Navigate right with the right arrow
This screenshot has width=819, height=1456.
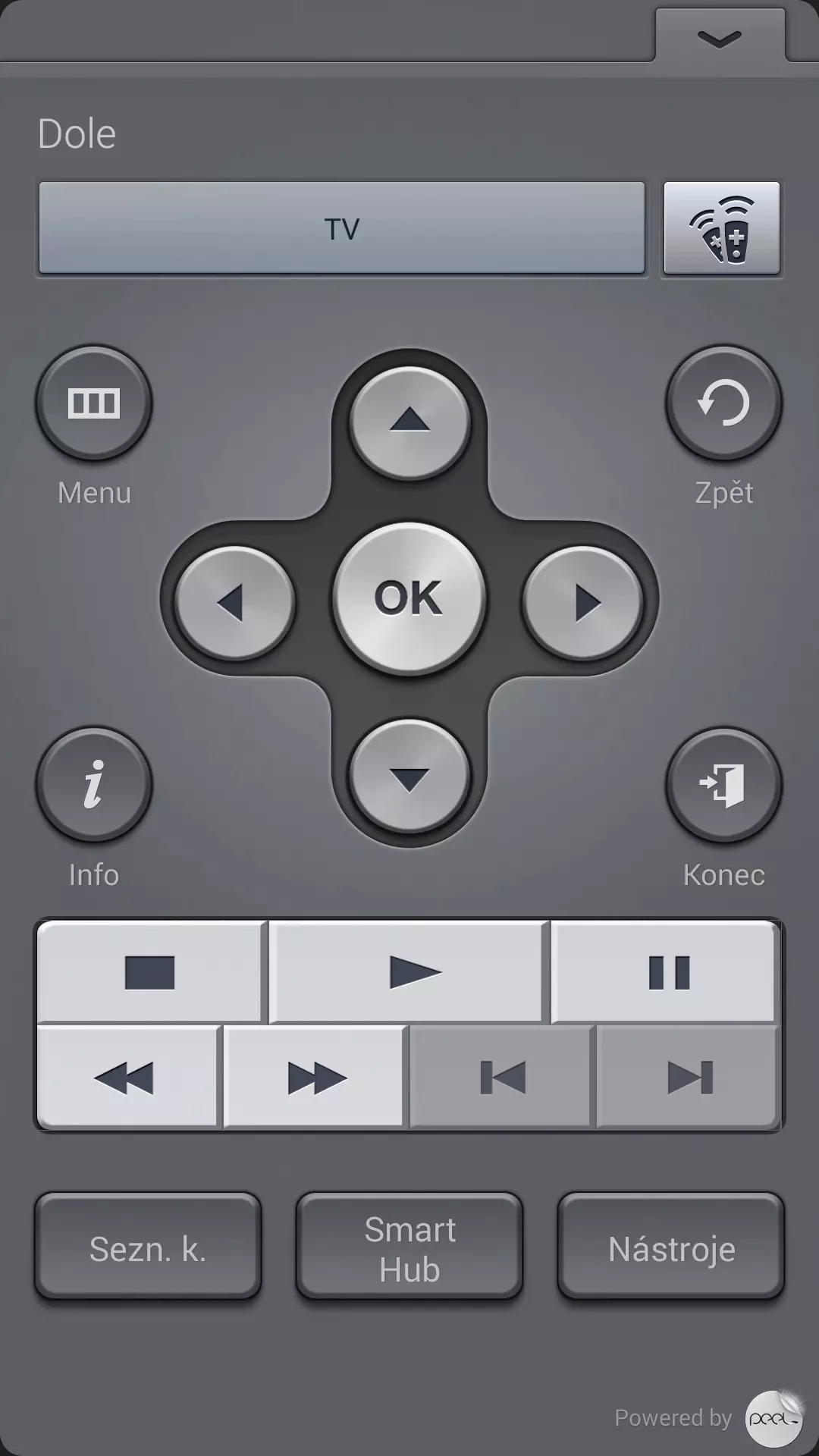tap(582, 602)
